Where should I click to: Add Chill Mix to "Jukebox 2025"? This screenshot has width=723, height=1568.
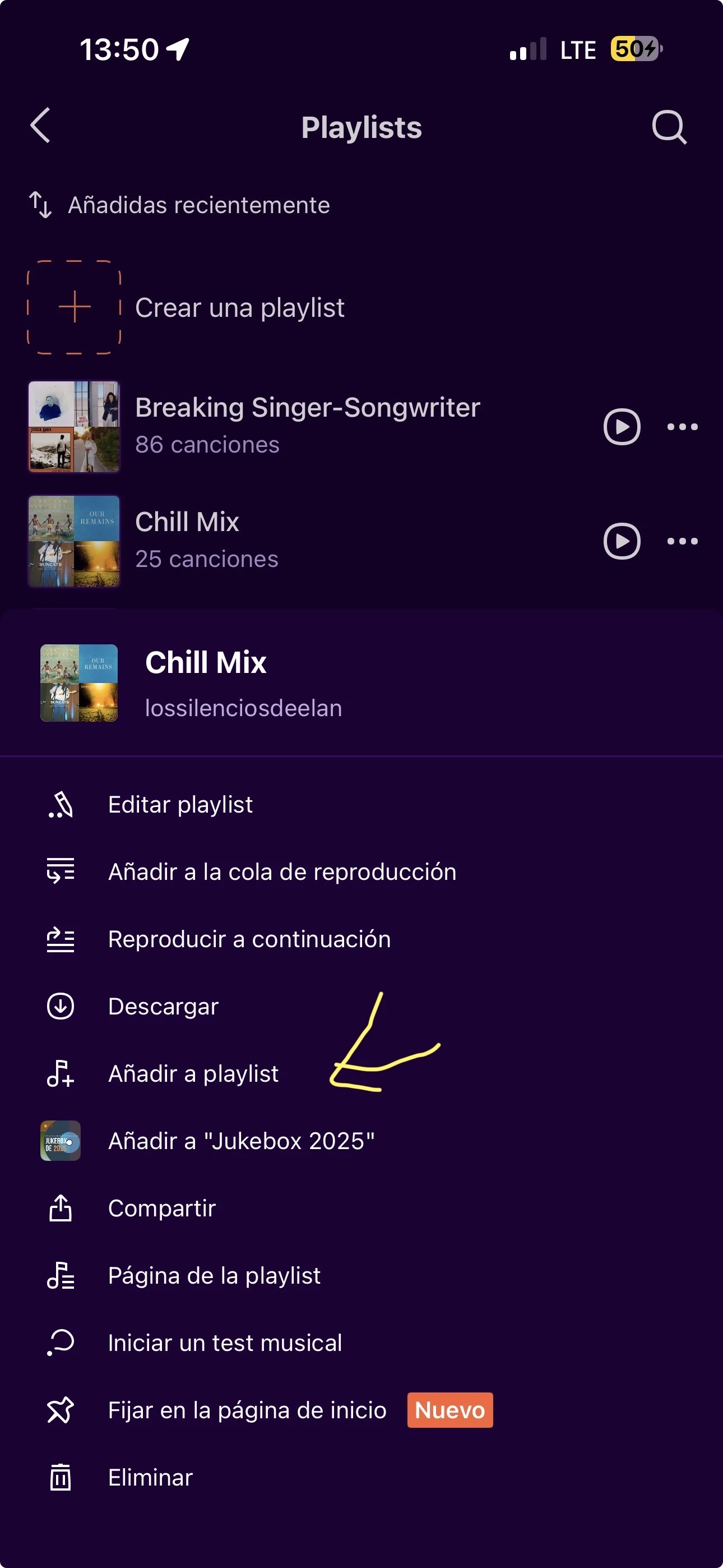tap(241, 1141)
